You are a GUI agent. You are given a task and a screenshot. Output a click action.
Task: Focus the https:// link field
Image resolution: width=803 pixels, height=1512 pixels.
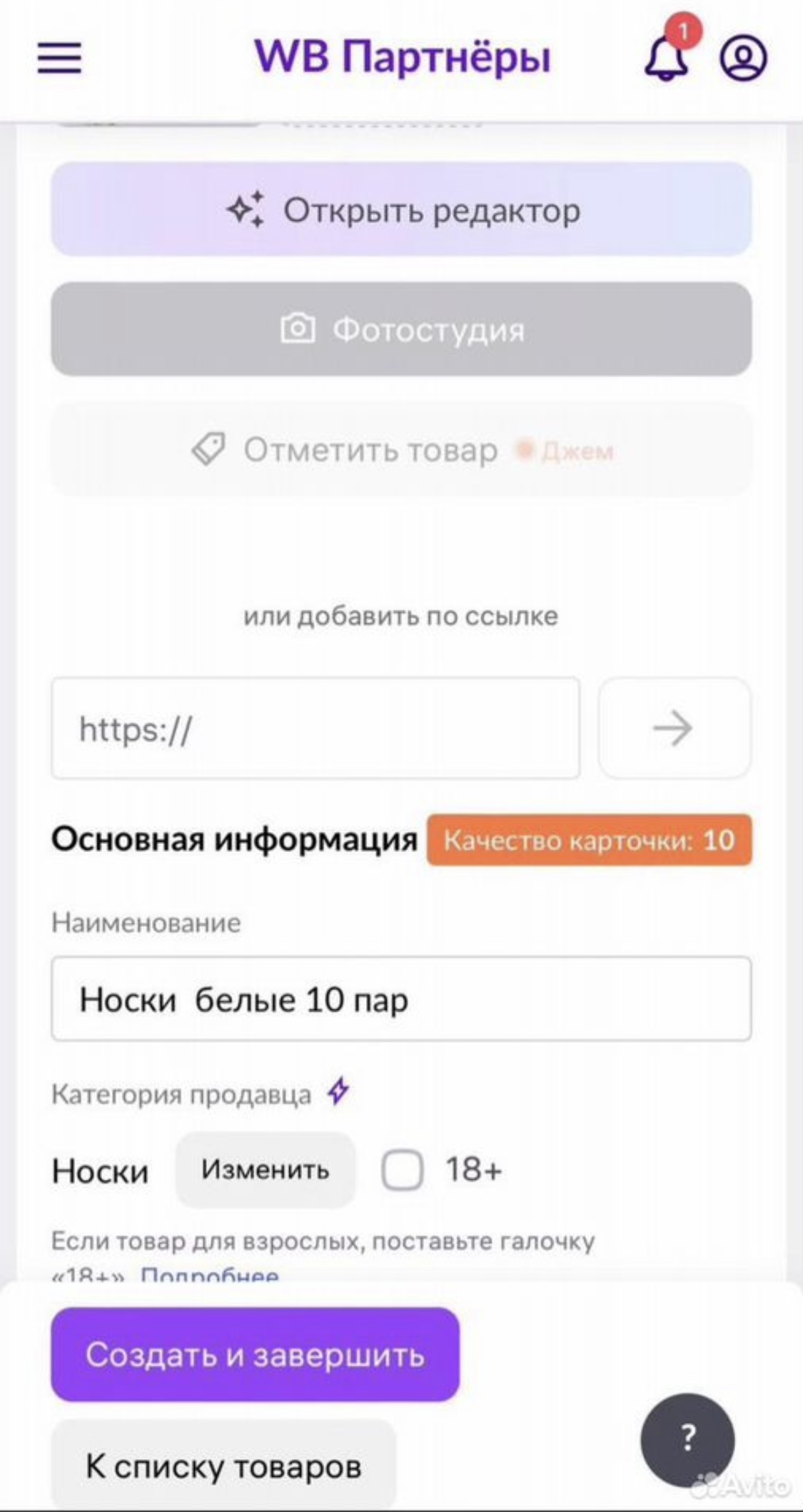[315, 728]
